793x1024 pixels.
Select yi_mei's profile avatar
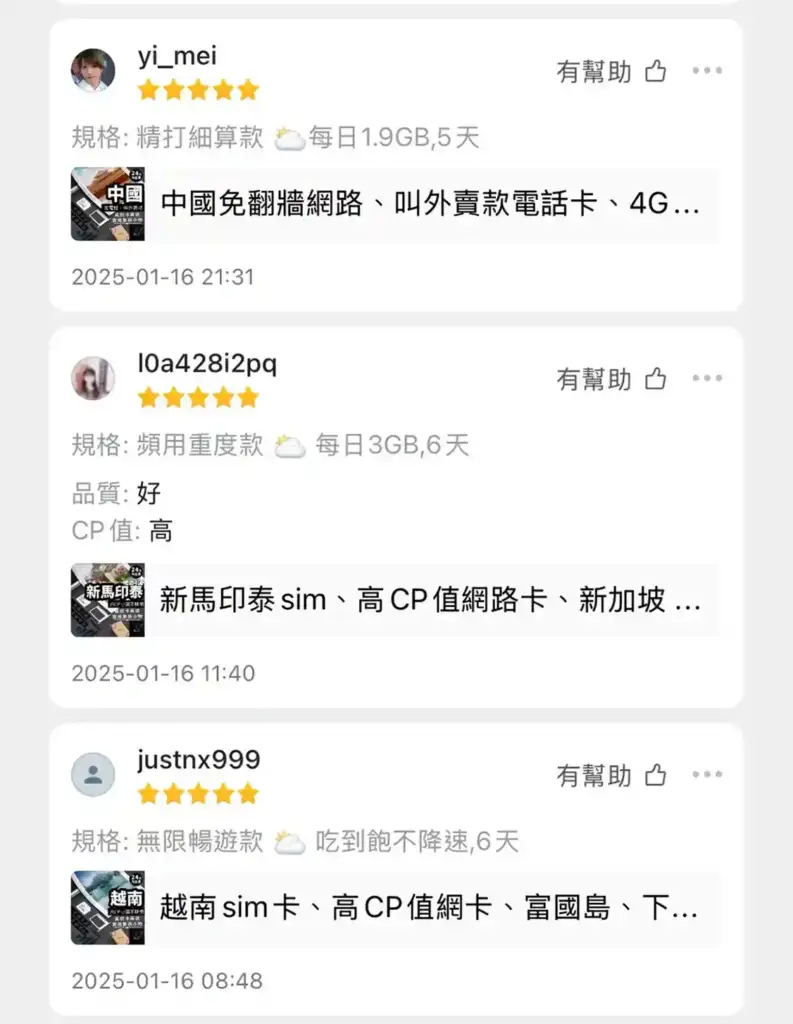(94, 72)
